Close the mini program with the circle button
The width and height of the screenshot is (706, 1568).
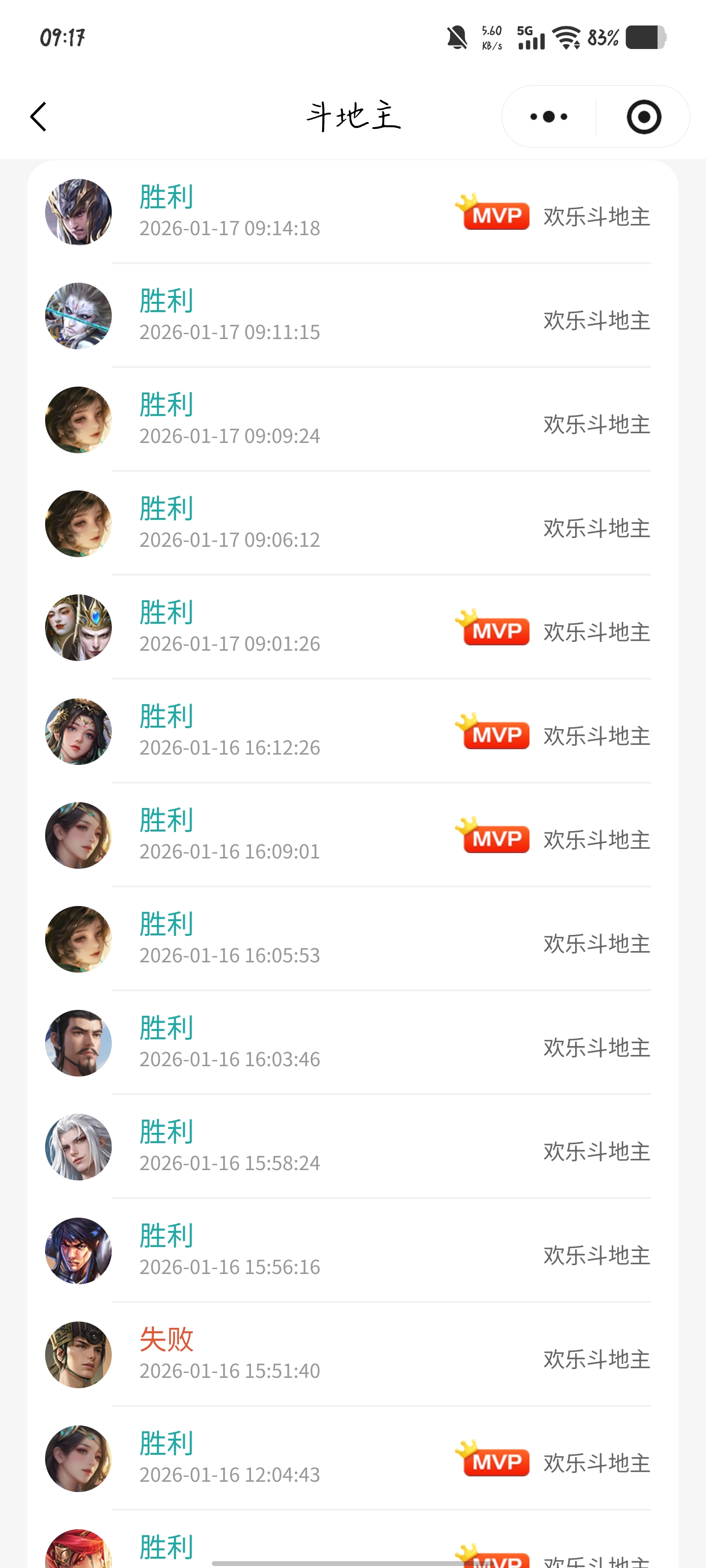643,116
